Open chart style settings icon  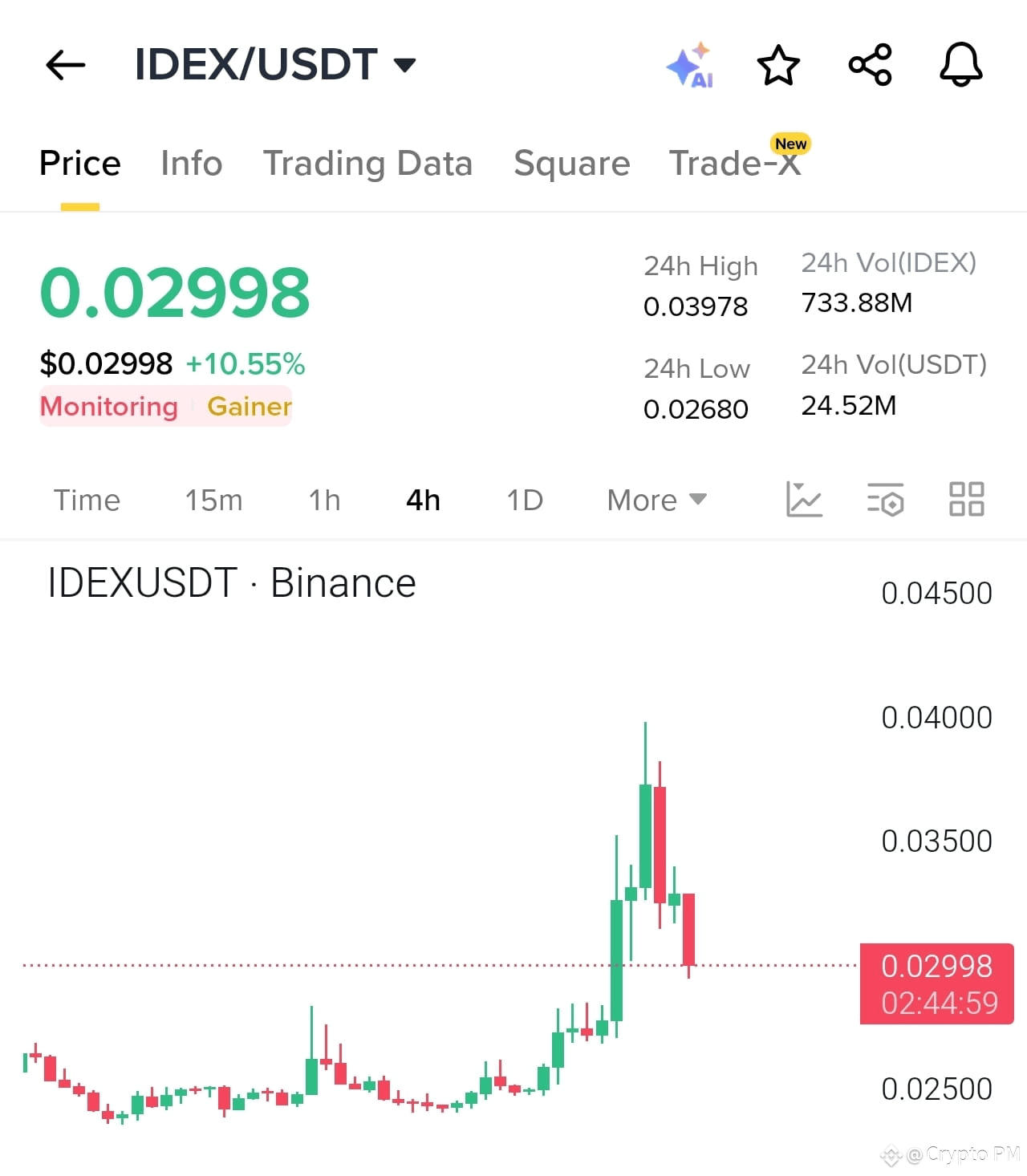point(805,499)
